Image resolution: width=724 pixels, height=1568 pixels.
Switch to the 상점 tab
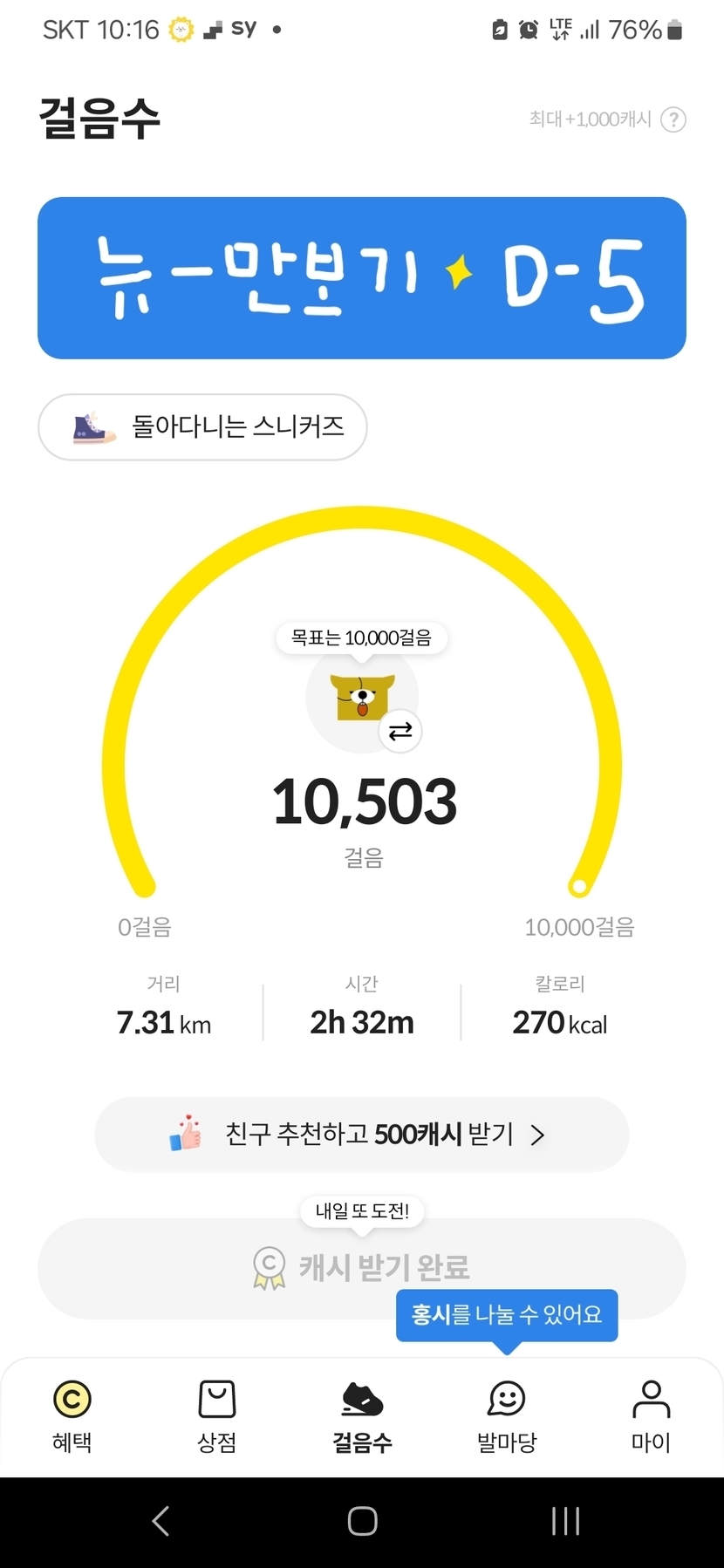click(x=217, y=1416)
